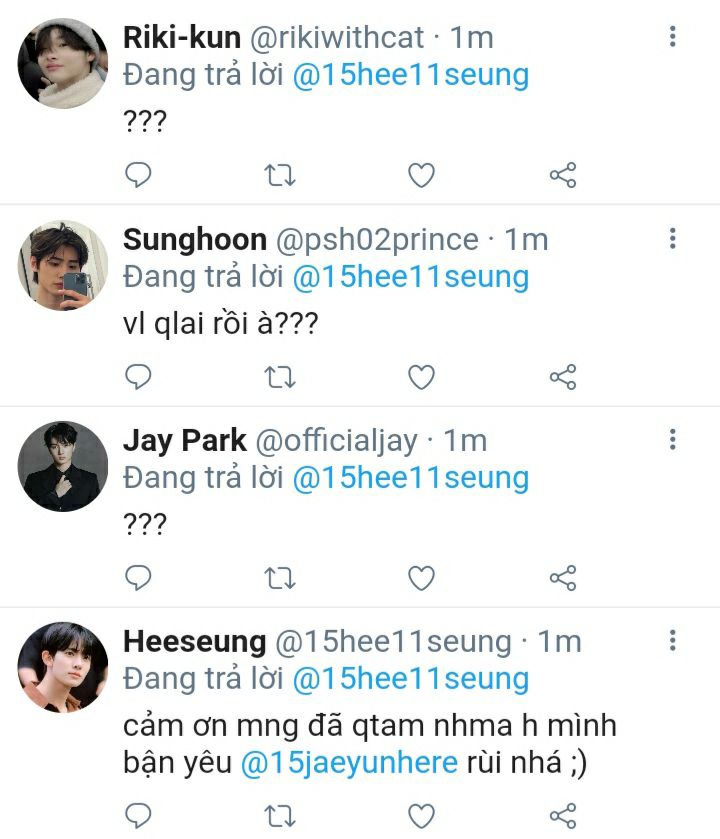720x839 pixels.
Task: Retweet Jay Park's reply
Action: [x=279, y=577]
